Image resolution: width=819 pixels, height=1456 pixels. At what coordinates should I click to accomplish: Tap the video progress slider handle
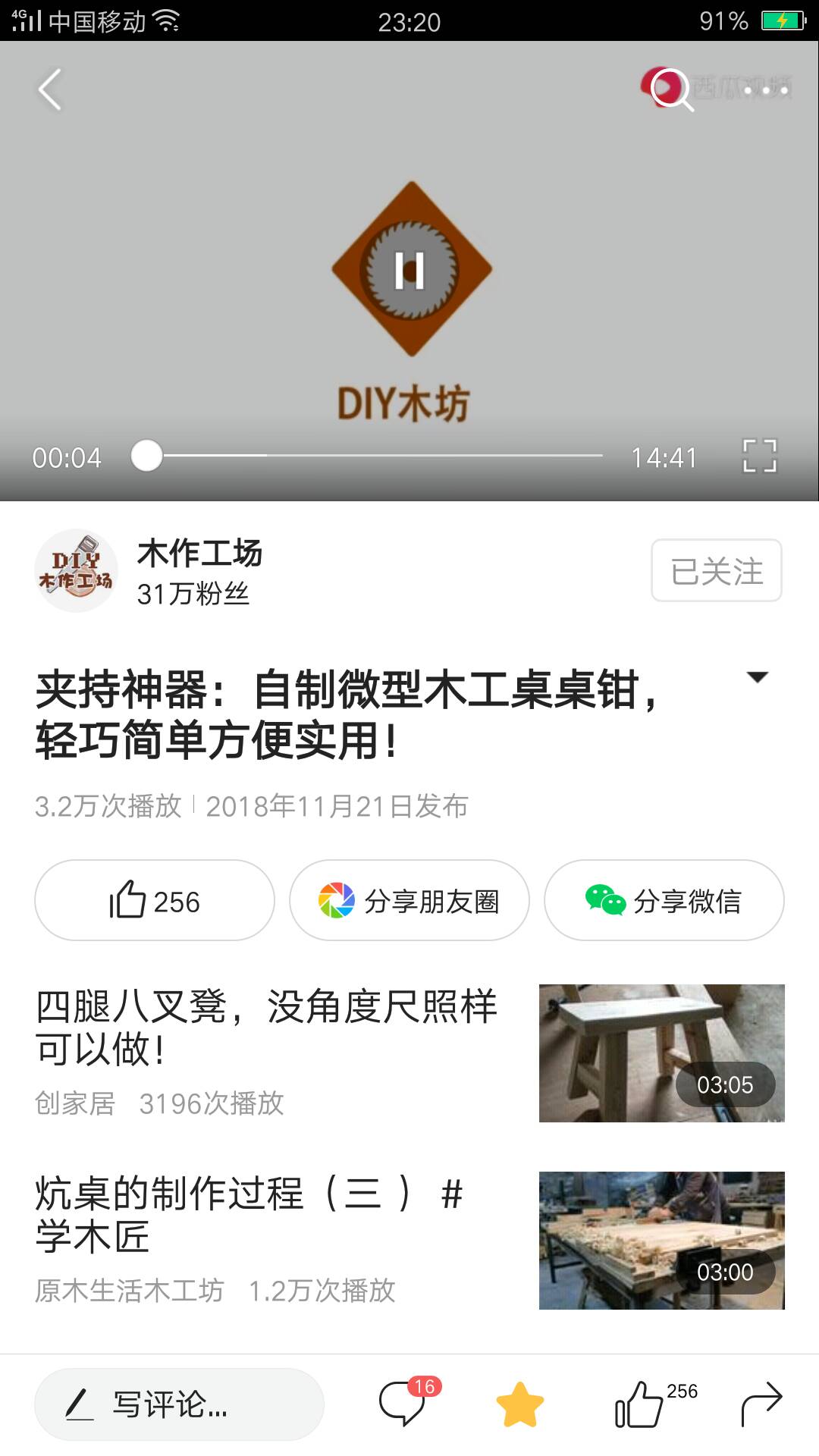pos(146,456)
